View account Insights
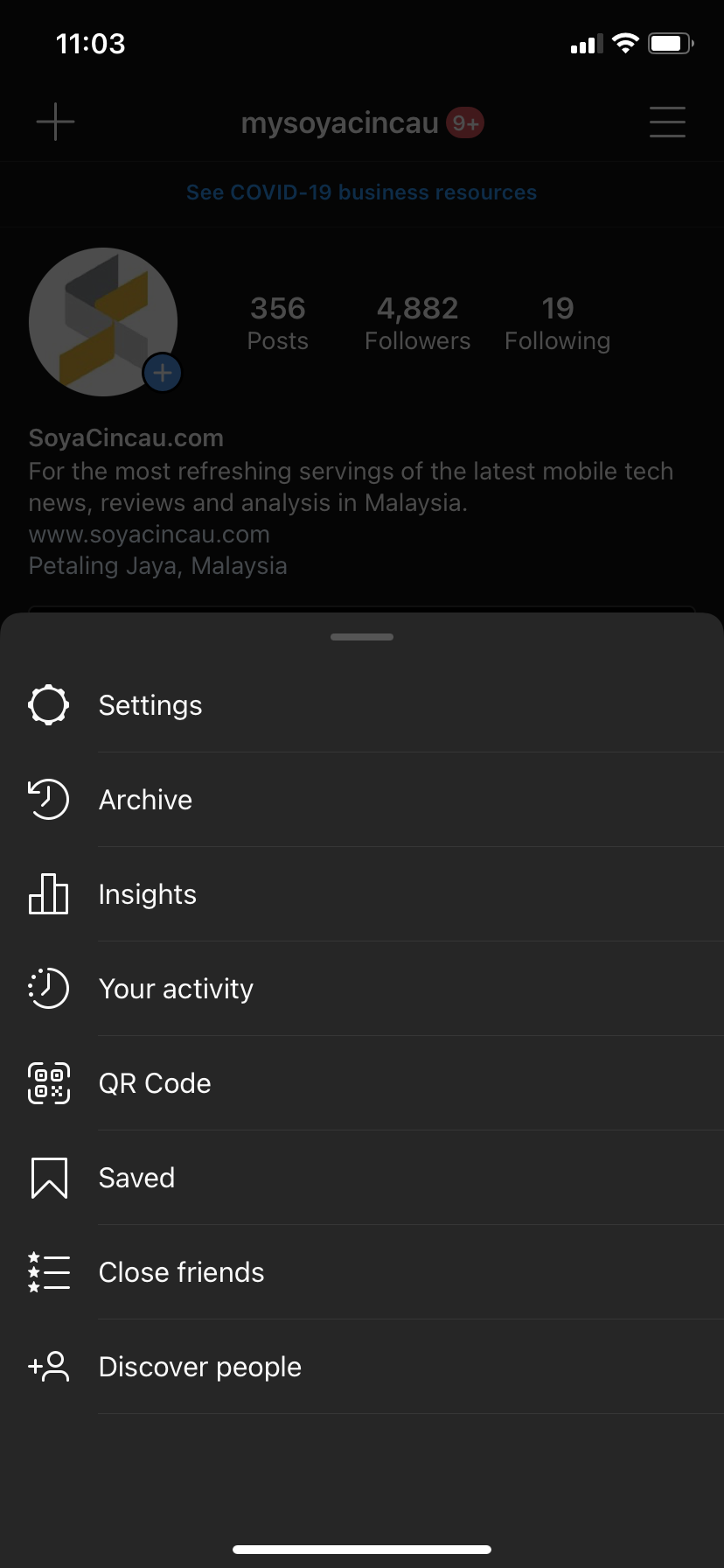The image size is (724, 1568). [x=147, y=894]
